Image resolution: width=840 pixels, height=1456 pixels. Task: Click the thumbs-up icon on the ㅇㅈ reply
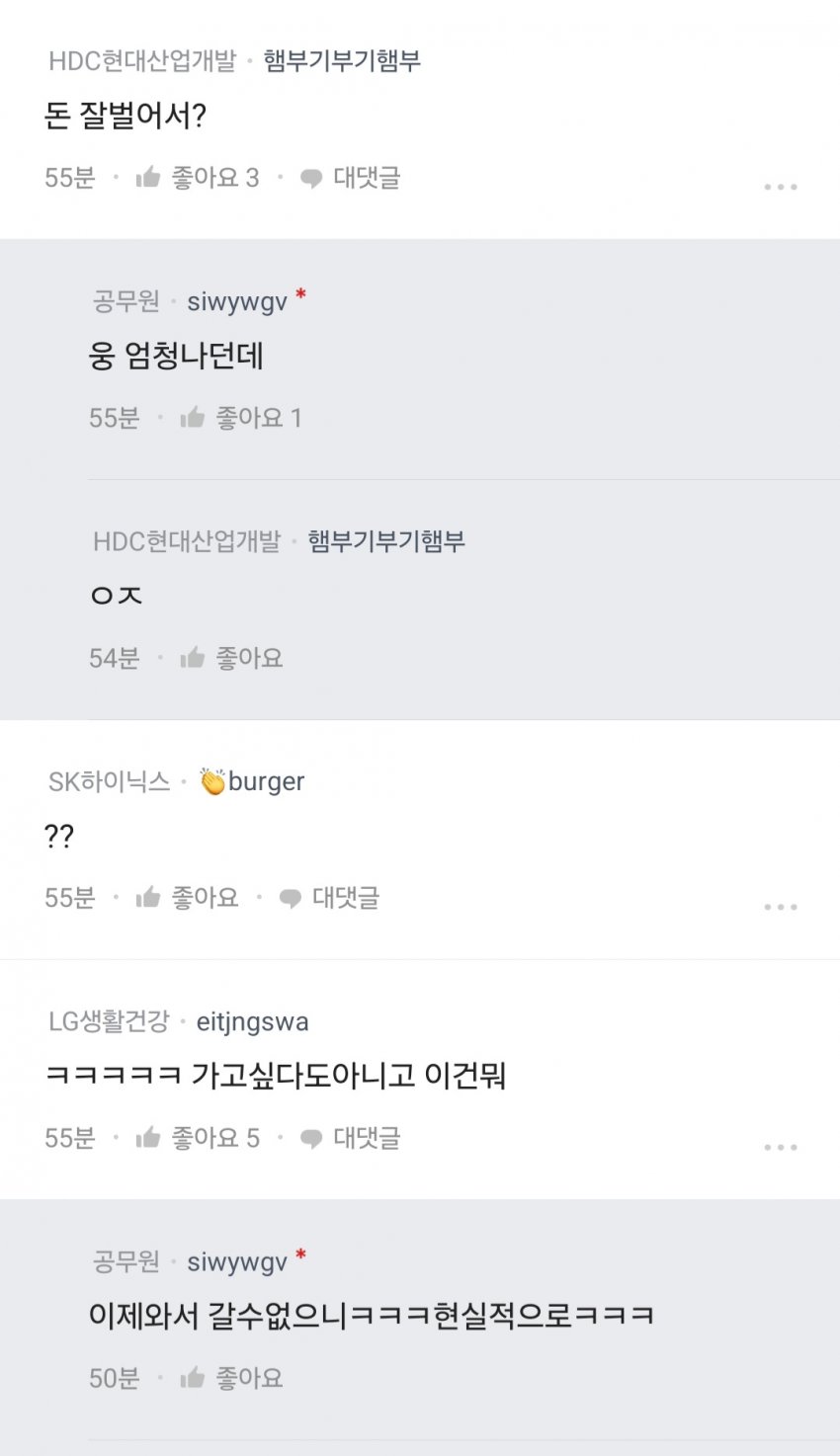click(x=195, y=657)
